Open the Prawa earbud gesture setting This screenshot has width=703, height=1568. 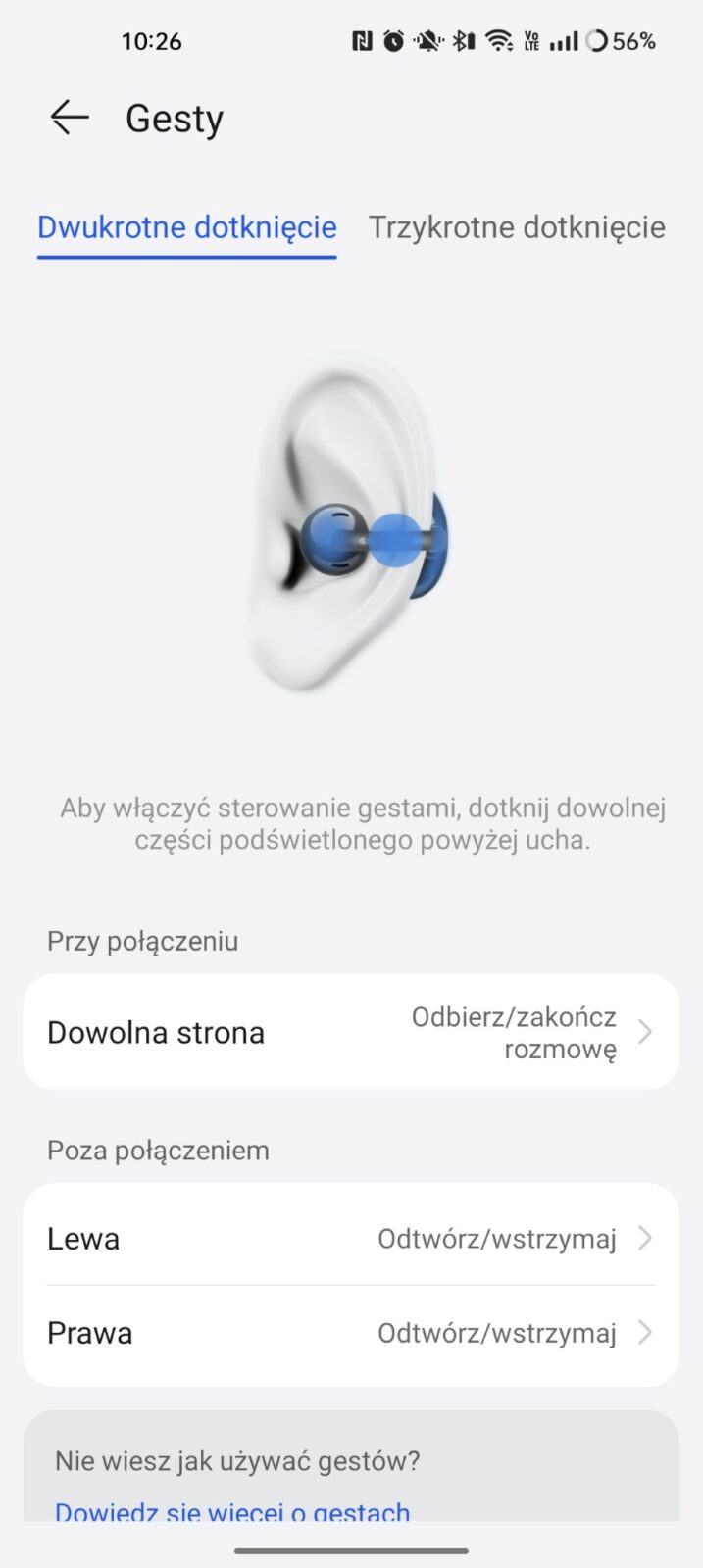[351, 1333]
